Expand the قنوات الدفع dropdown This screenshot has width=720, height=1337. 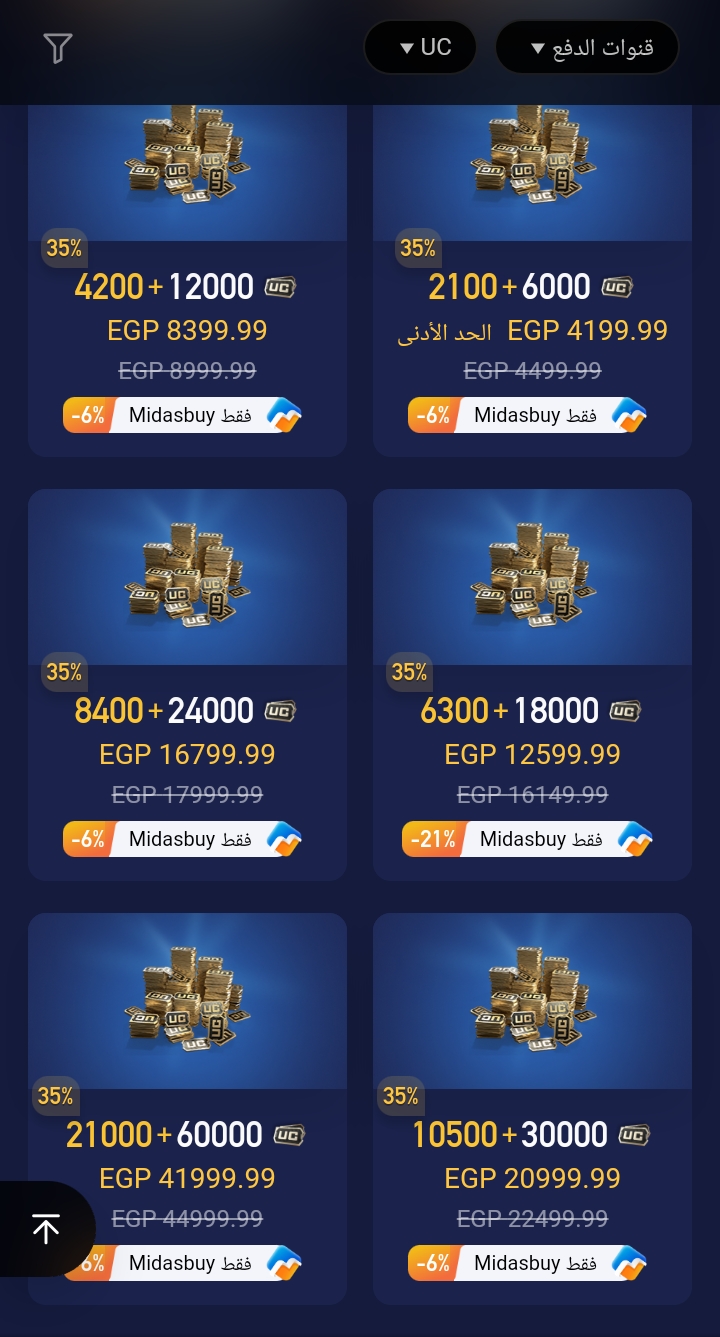(x=587, y=47)
